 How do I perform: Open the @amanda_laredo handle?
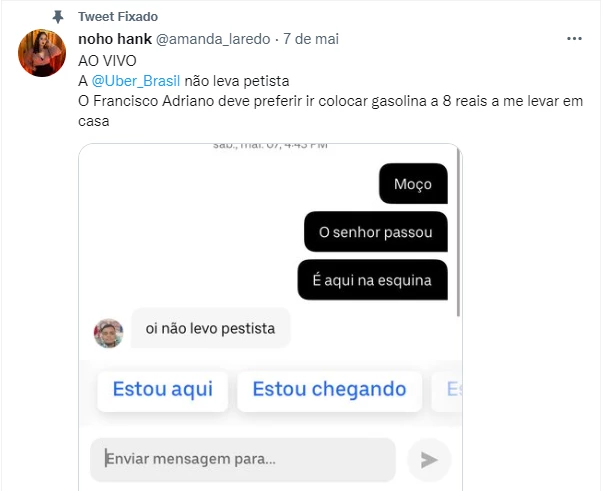(214, 39)
